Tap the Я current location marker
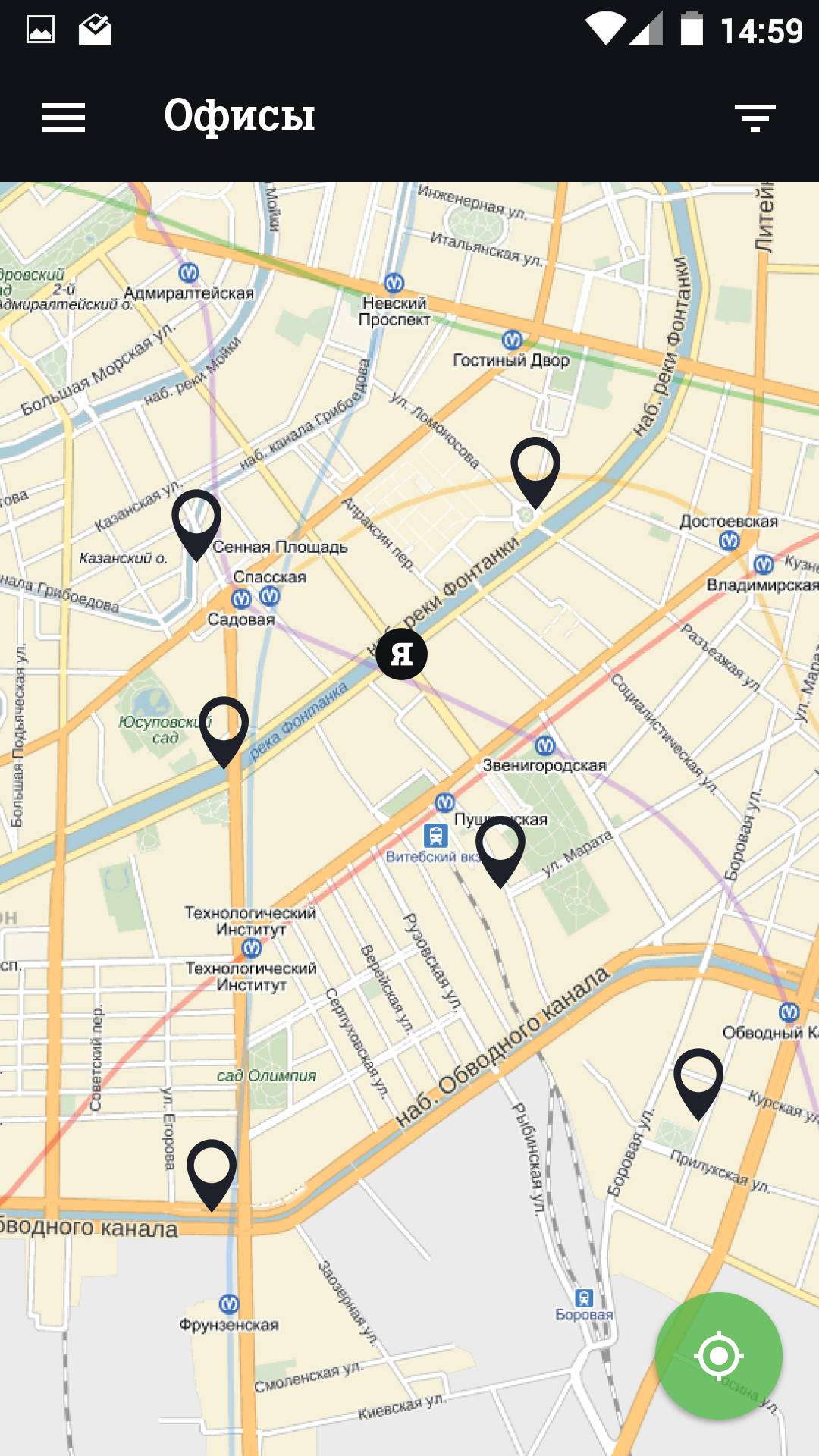The height and width of the screenshot is (1456, 819). pos(401,654)
